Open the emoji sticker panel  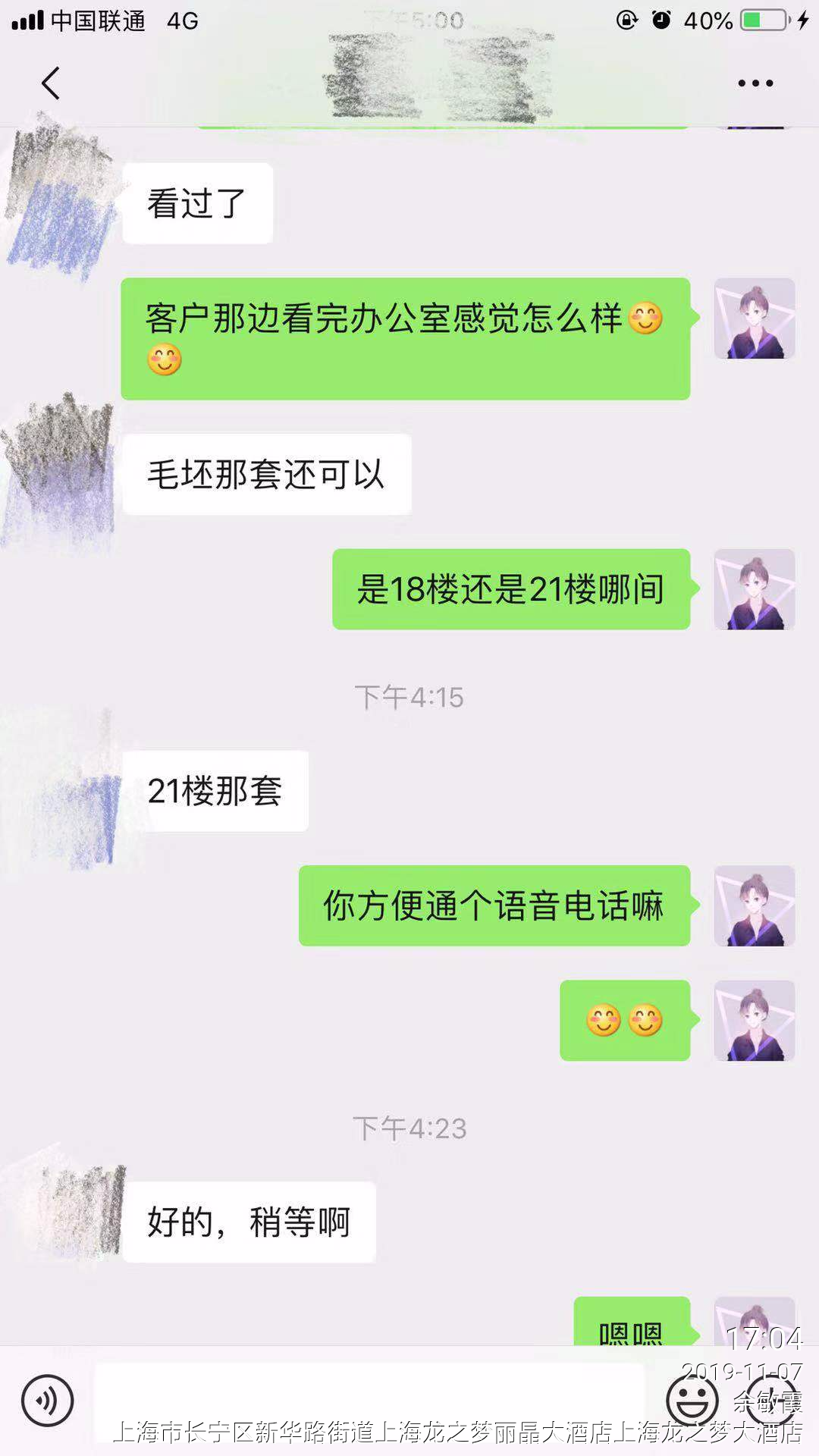click(691, 1401)
